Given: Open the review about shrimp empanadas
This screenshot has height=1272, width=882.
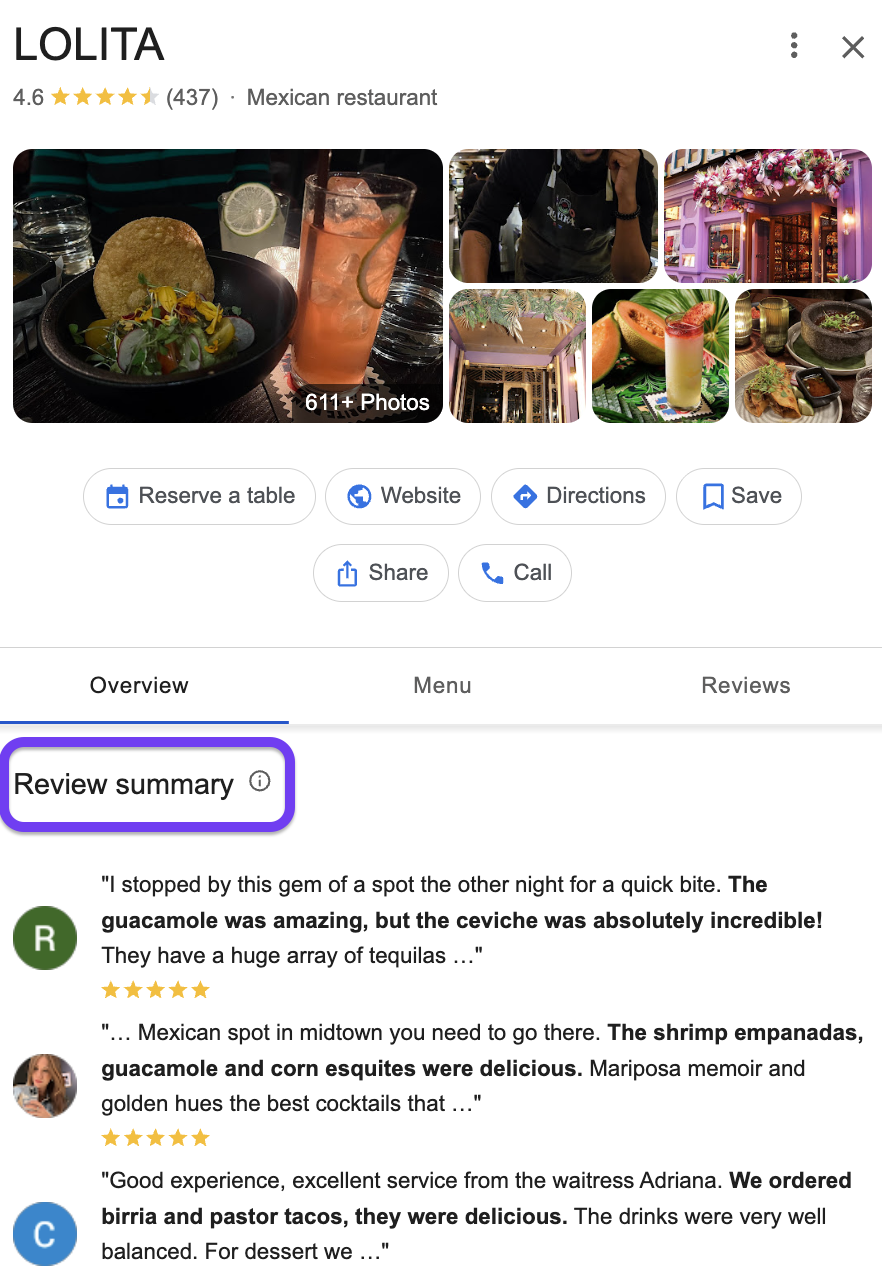Looking at the screenshot, I should [482, 1068].
